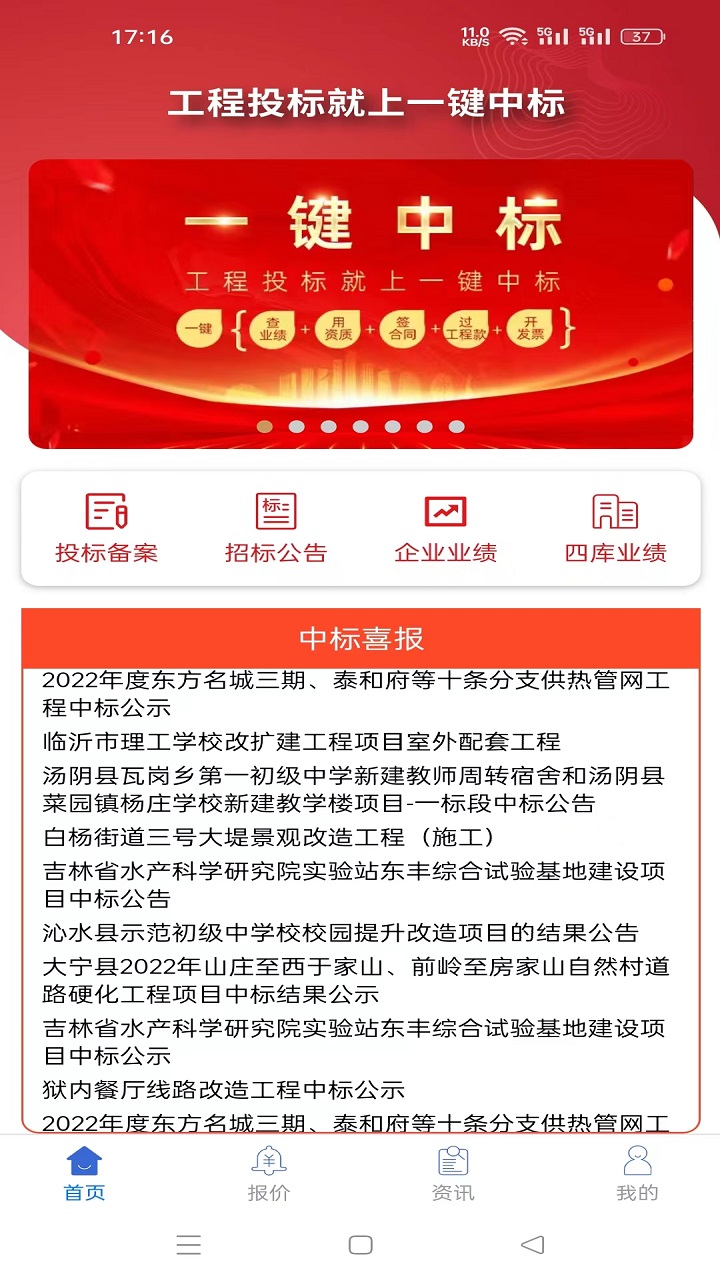This screenshot has height=1280, width=720.
Task: Switch to the 资讯 tab
Action: click(x=453, y=1174)
